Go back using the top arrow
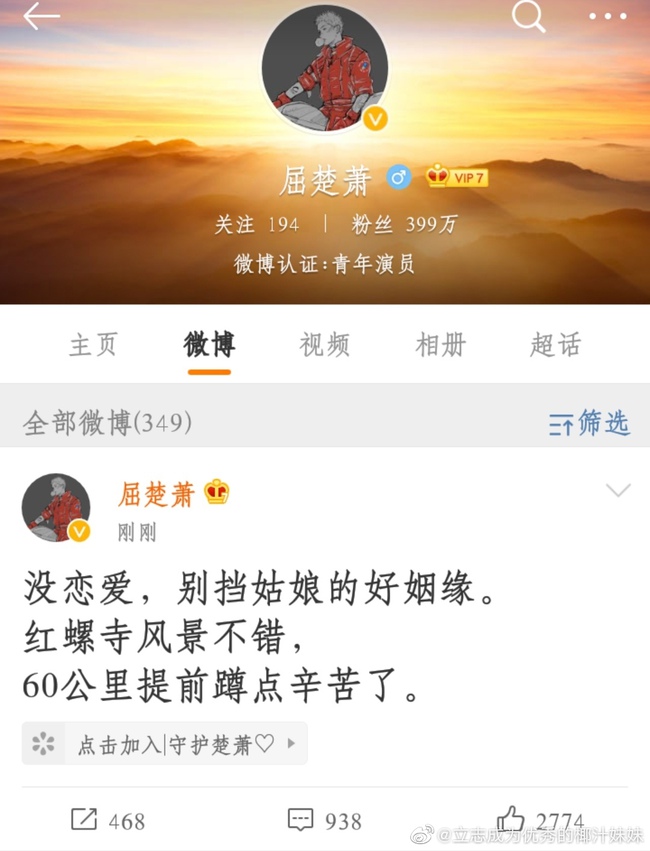Image resolution: width=650 pixels, height=851 pixels. [x=41, y=17]
